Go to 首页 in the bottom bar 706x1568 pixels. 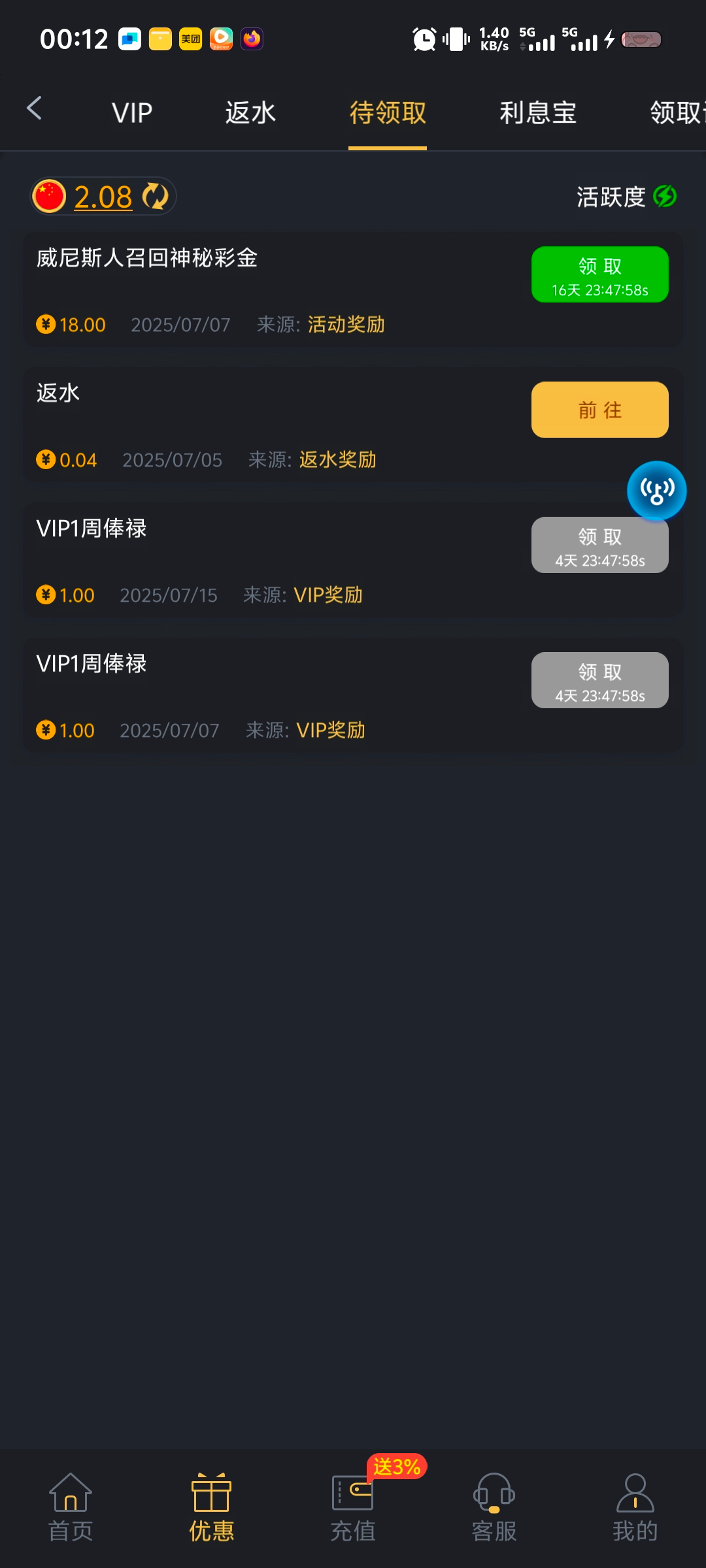(71, 1507)
